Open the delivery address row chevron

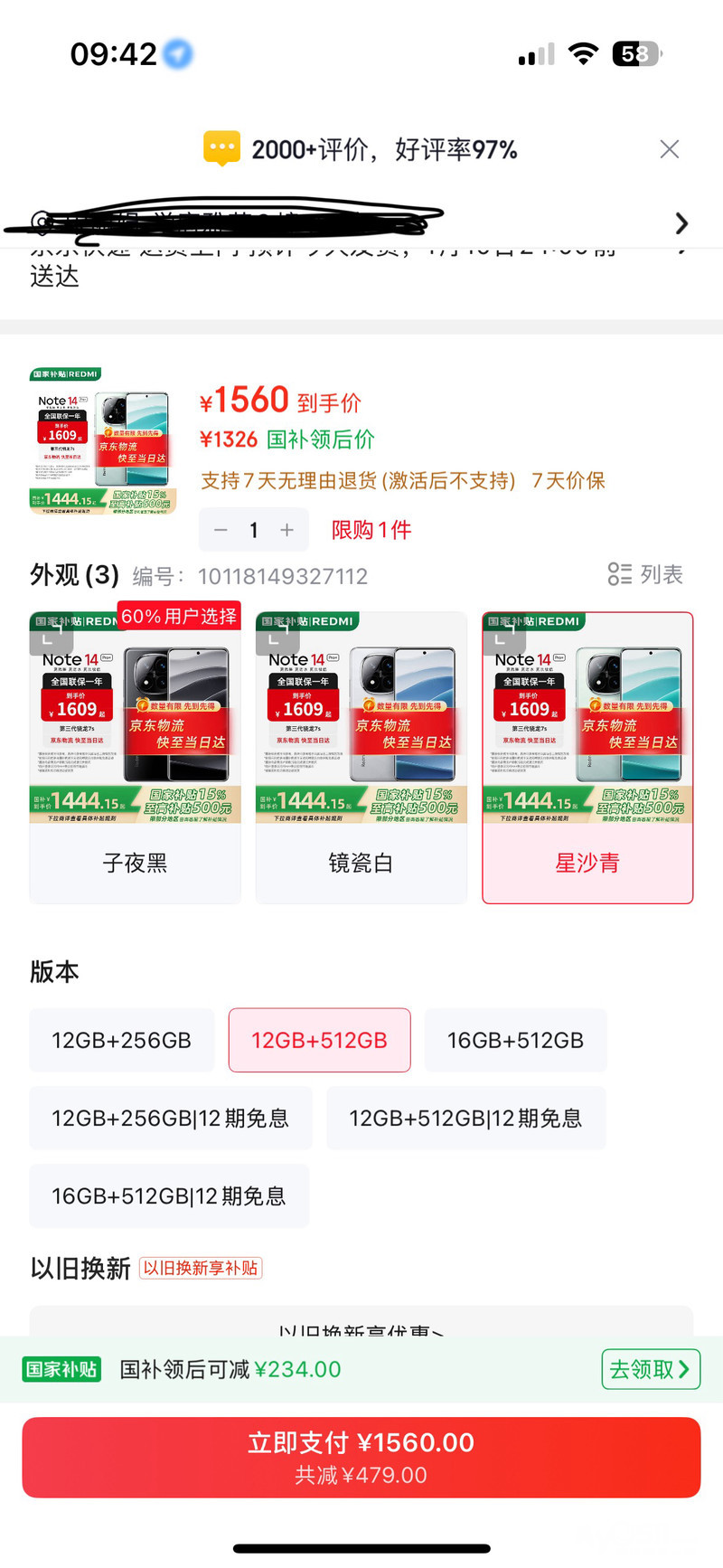[681, 223]
